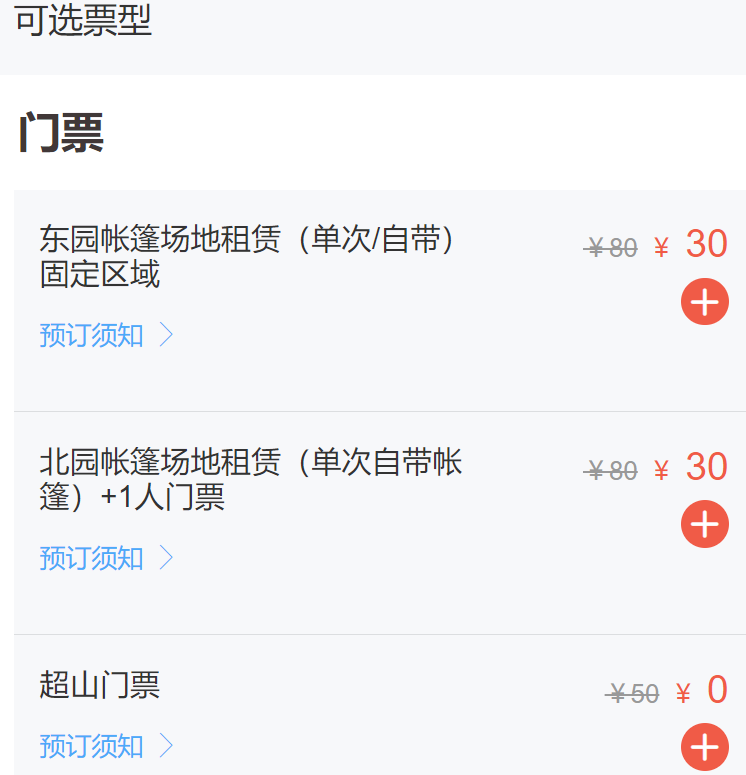
Task: Add 北园帐篷场地租赁 ticket with plus button
Action: [x=704, y=524]
